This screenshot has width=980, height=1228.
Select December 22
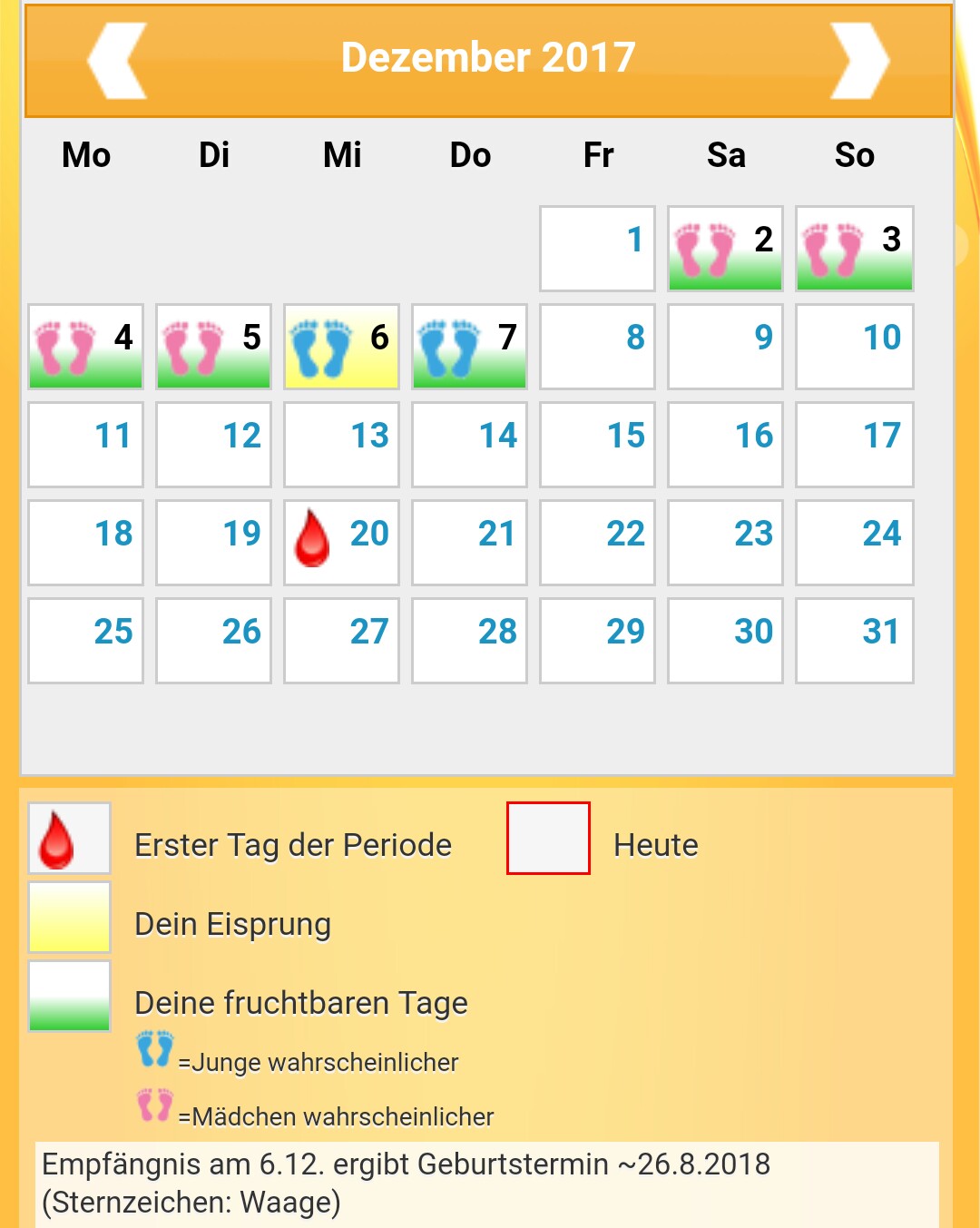pos(597,543)
